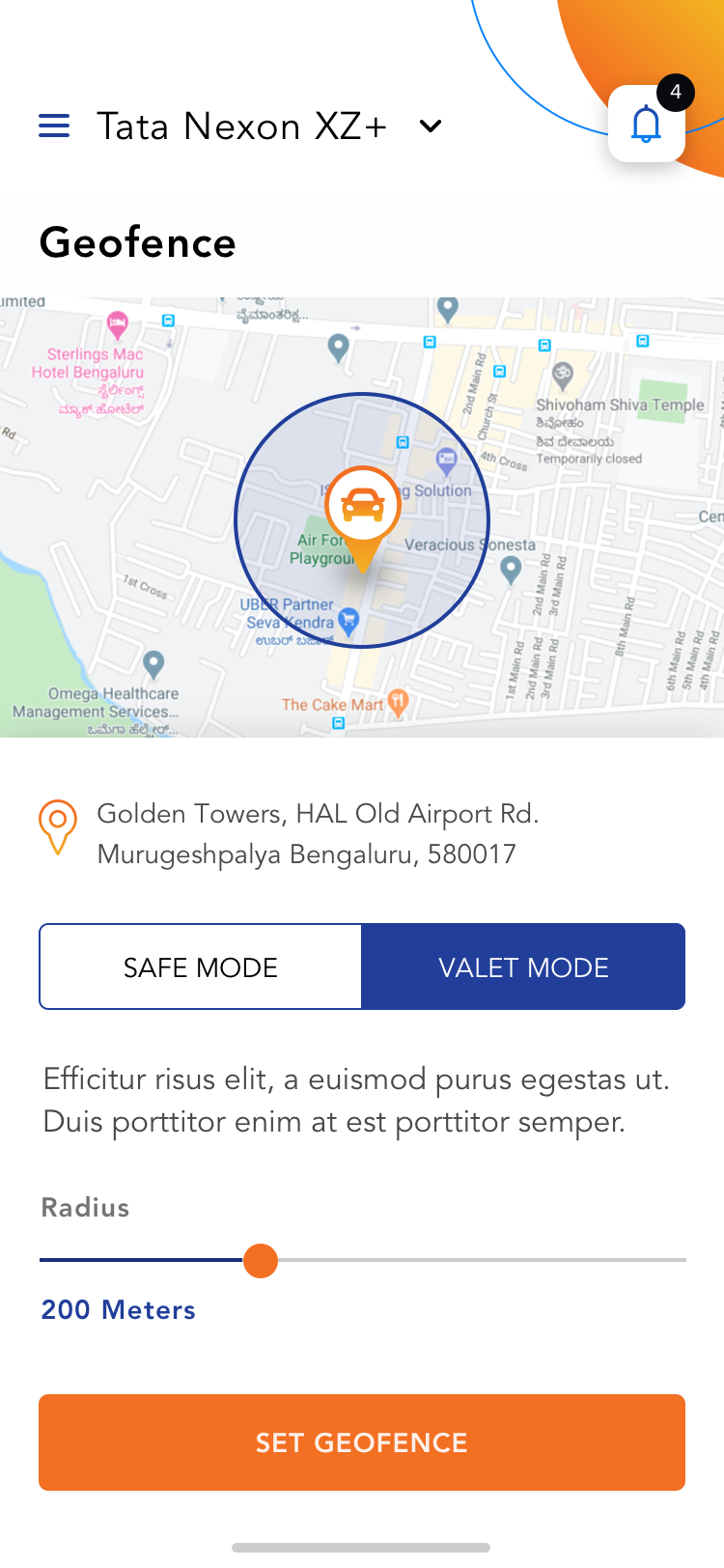Tap the Set Geofence button
Screen dimensions: 724x1568
pos(362,1442)
